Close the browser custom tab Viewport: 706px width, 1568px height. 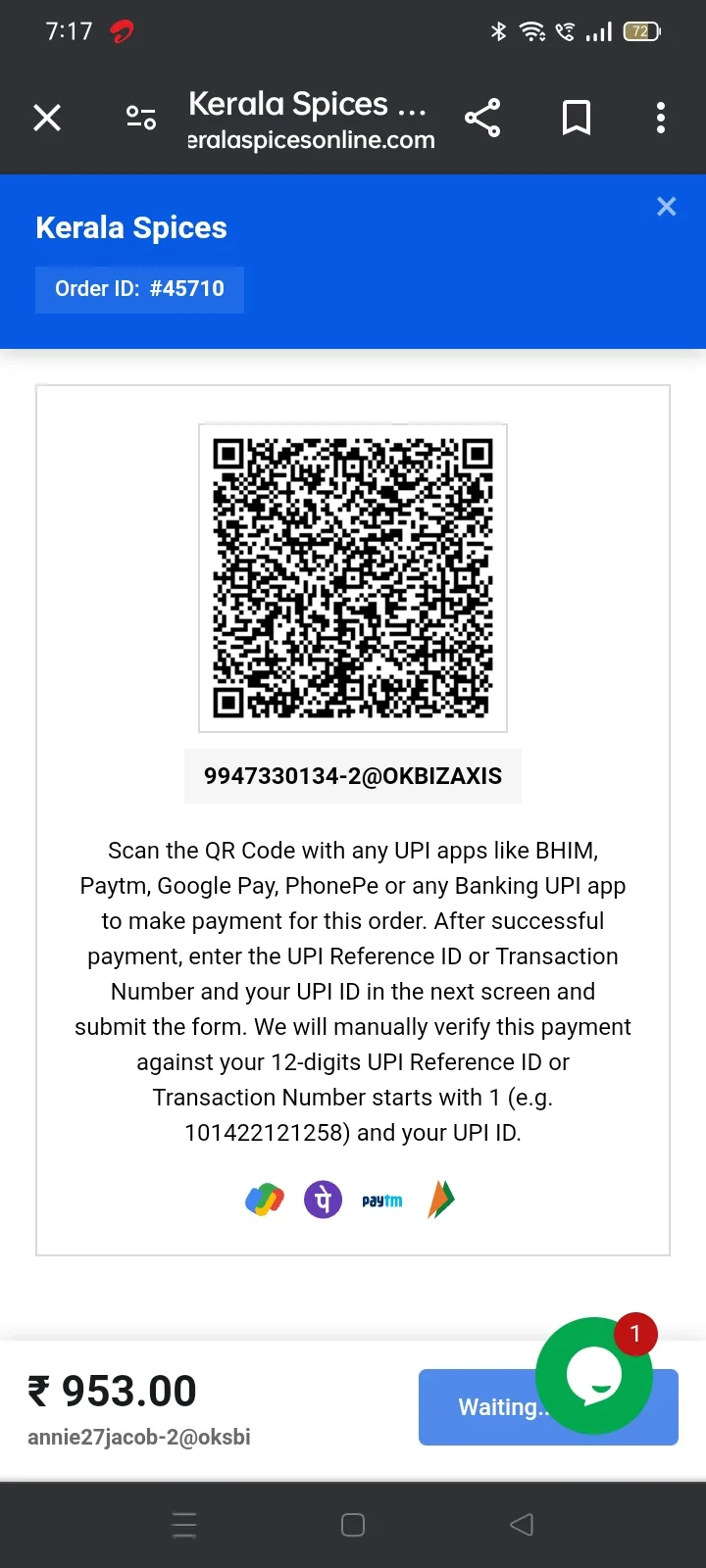[x=47, y=119]
